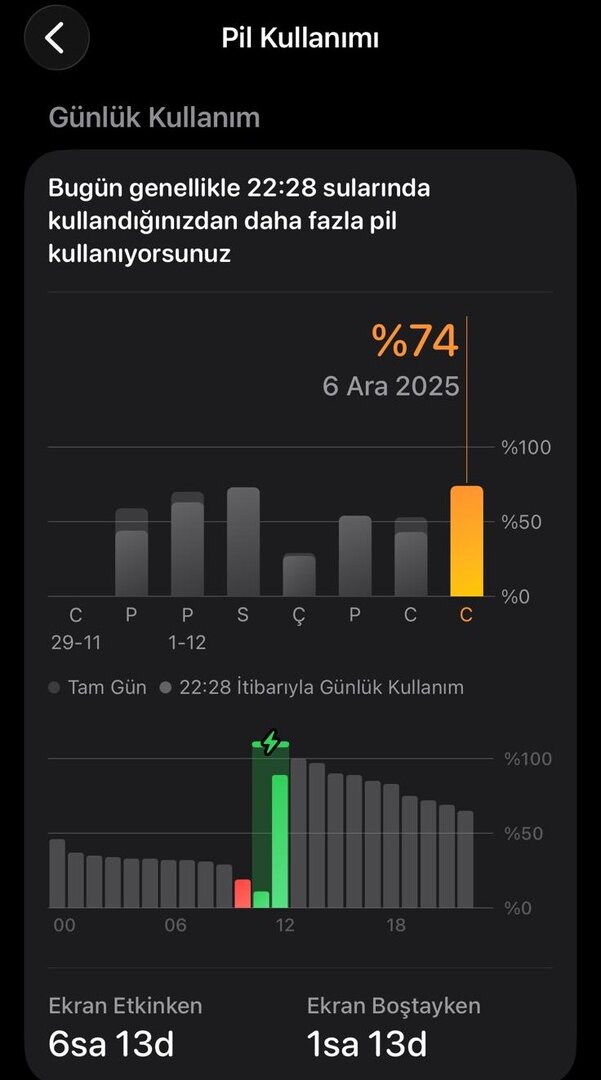The width and height of the screenshot is (601, 1080).
Task: Select the highlighted orange bar for today
Action: 466,541
